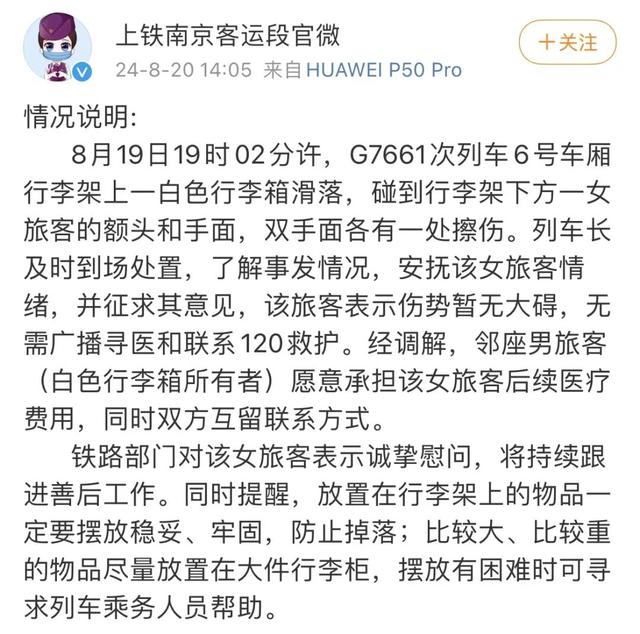Tap the HUAWEI P50 Pro source link

[383, 70]
